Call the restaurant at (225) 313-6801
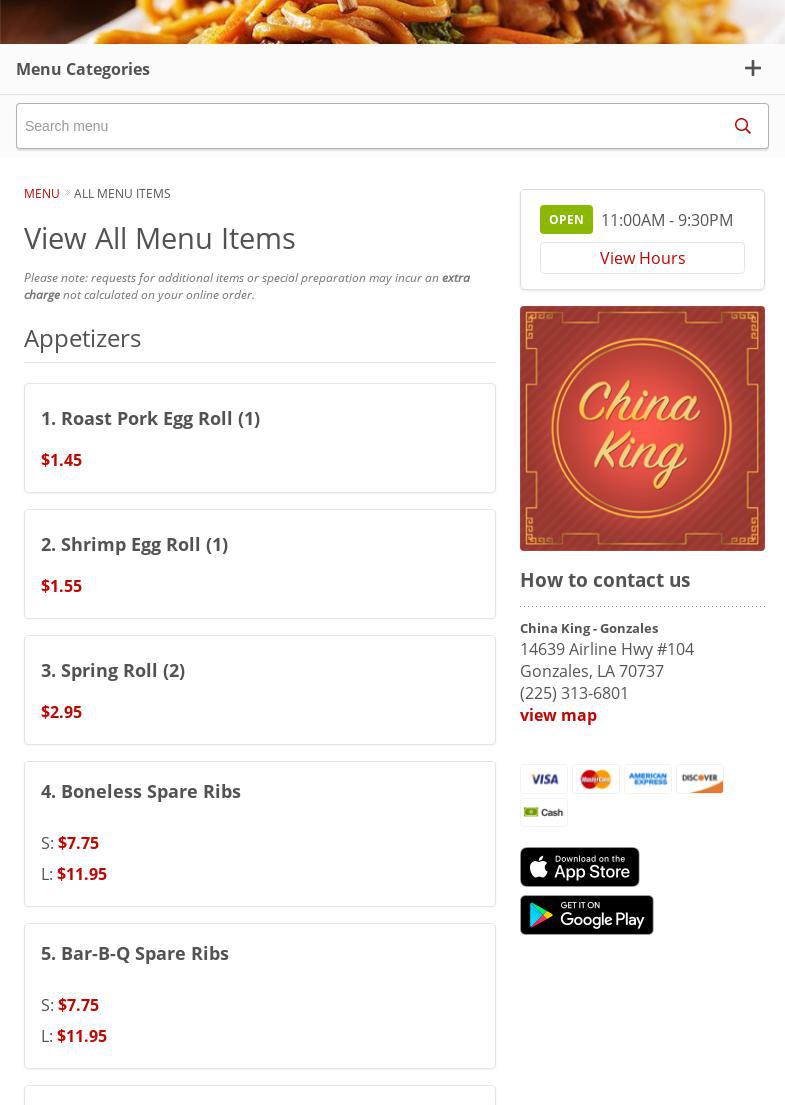This screenshot has height=1105, width=785. click(x=574, y=693)
